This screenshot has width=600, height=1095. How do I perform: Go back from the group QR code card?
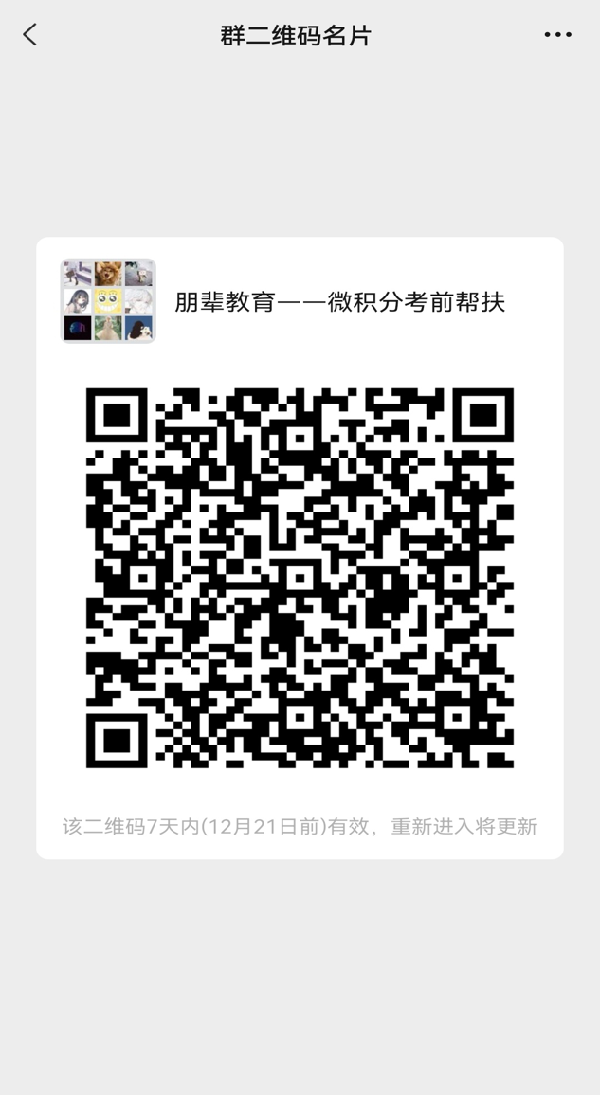pos(30,35)
